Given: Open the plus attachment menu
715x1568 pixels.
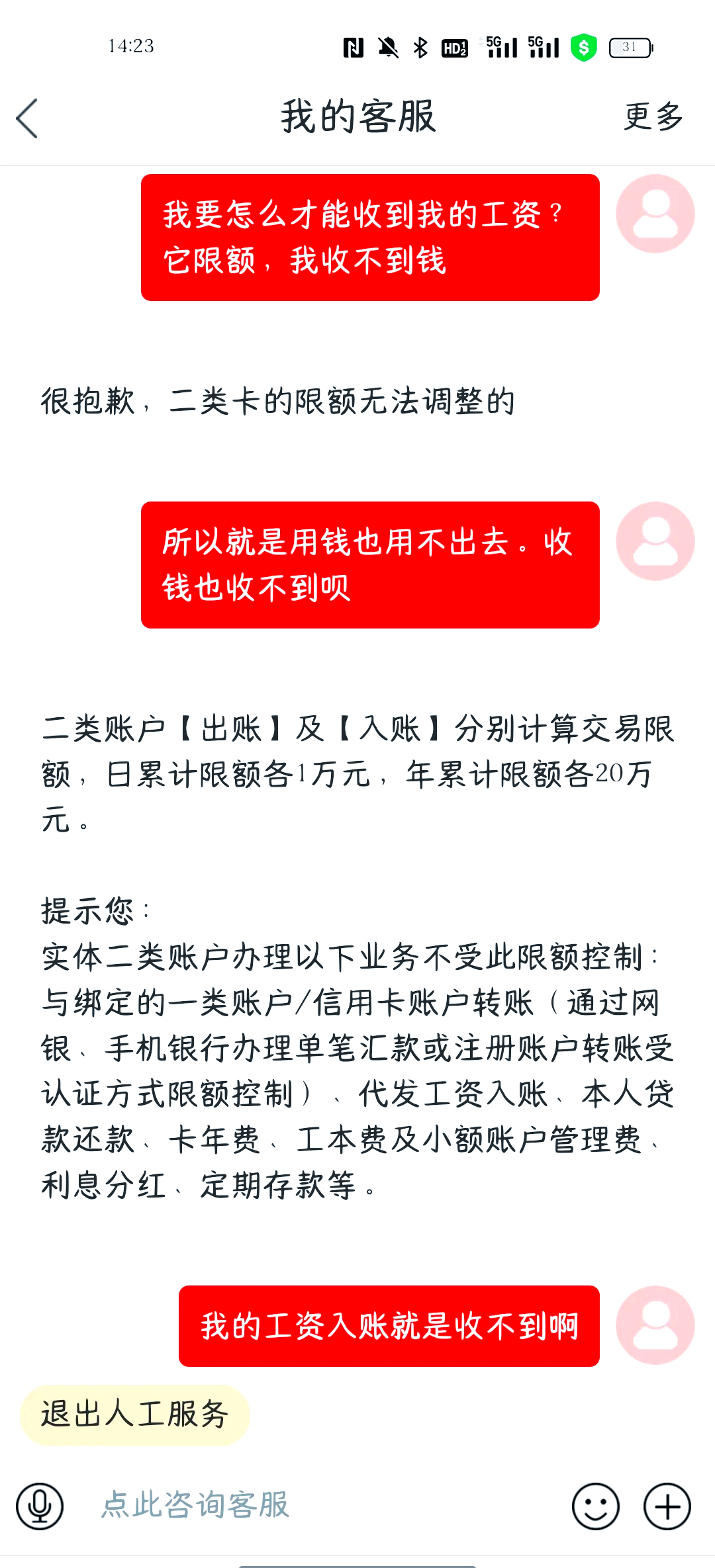Looking at the screenshot, I should 667,1506.
